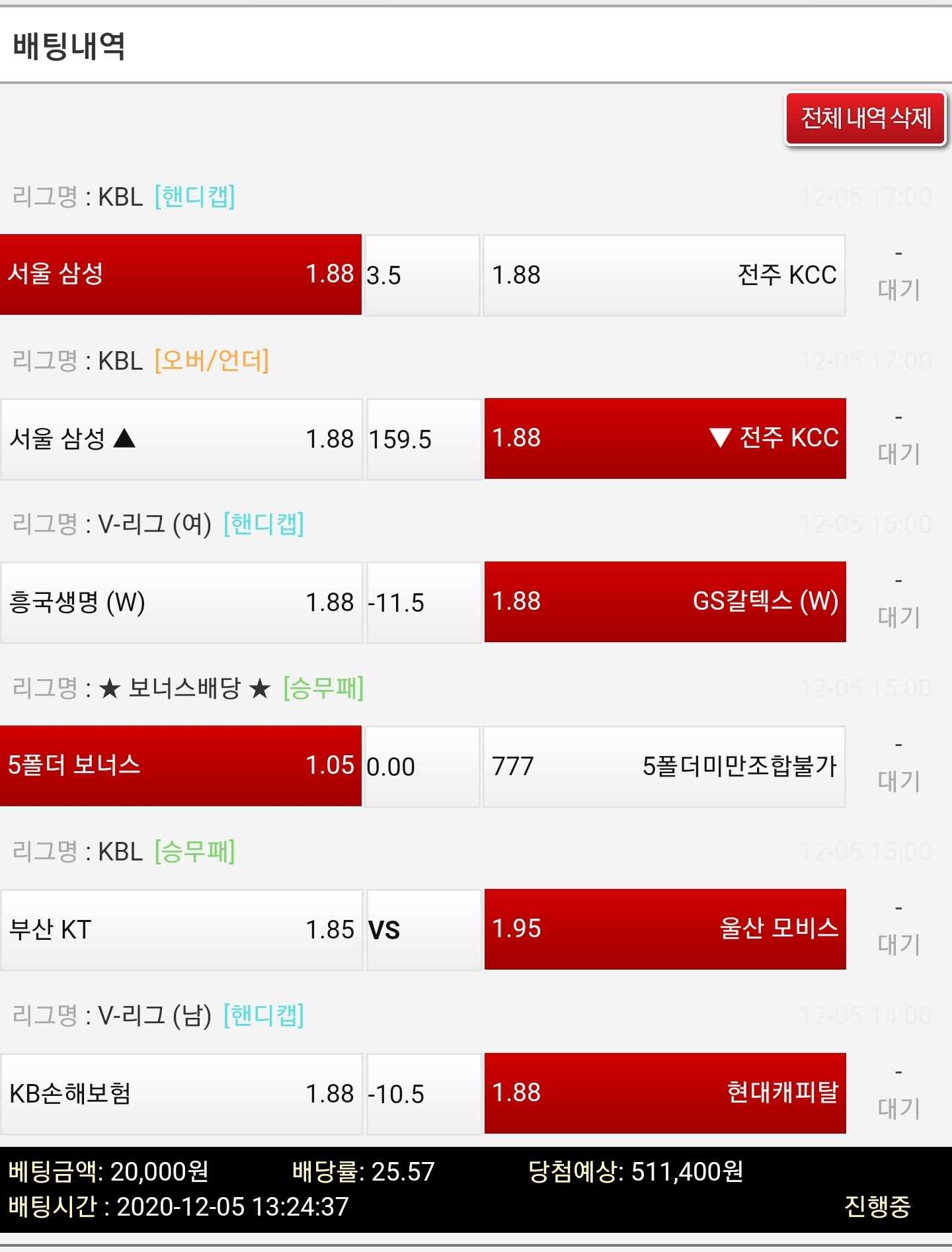Tap the 전체 내역 삭제 button

pos(865,118)
